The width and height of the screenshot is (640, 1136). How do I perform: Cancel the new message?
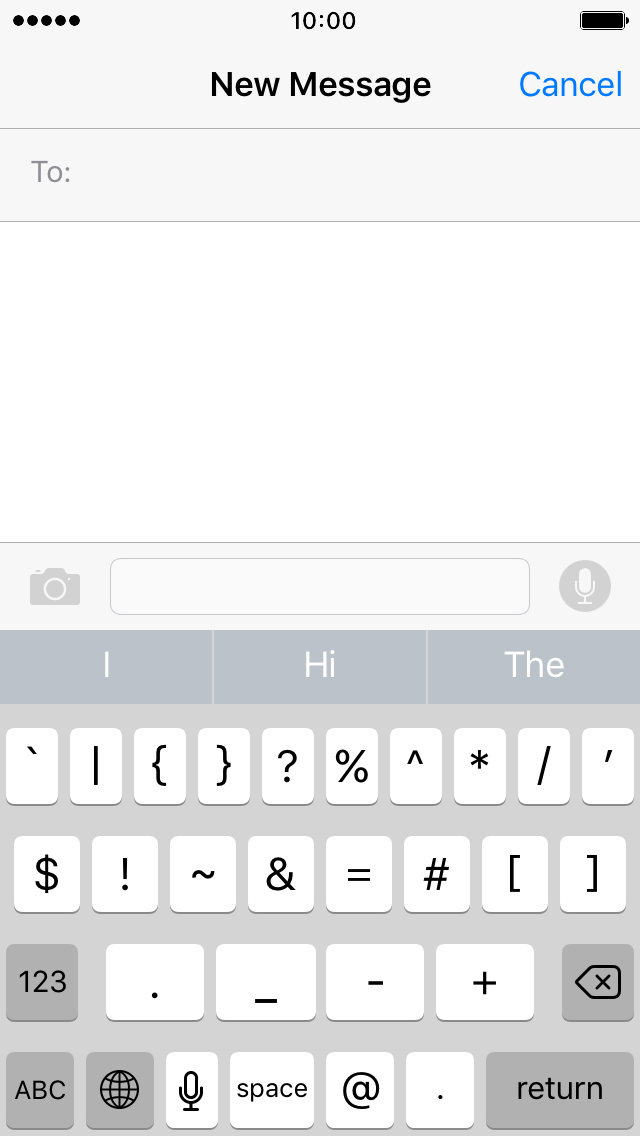tap(570, 85)
